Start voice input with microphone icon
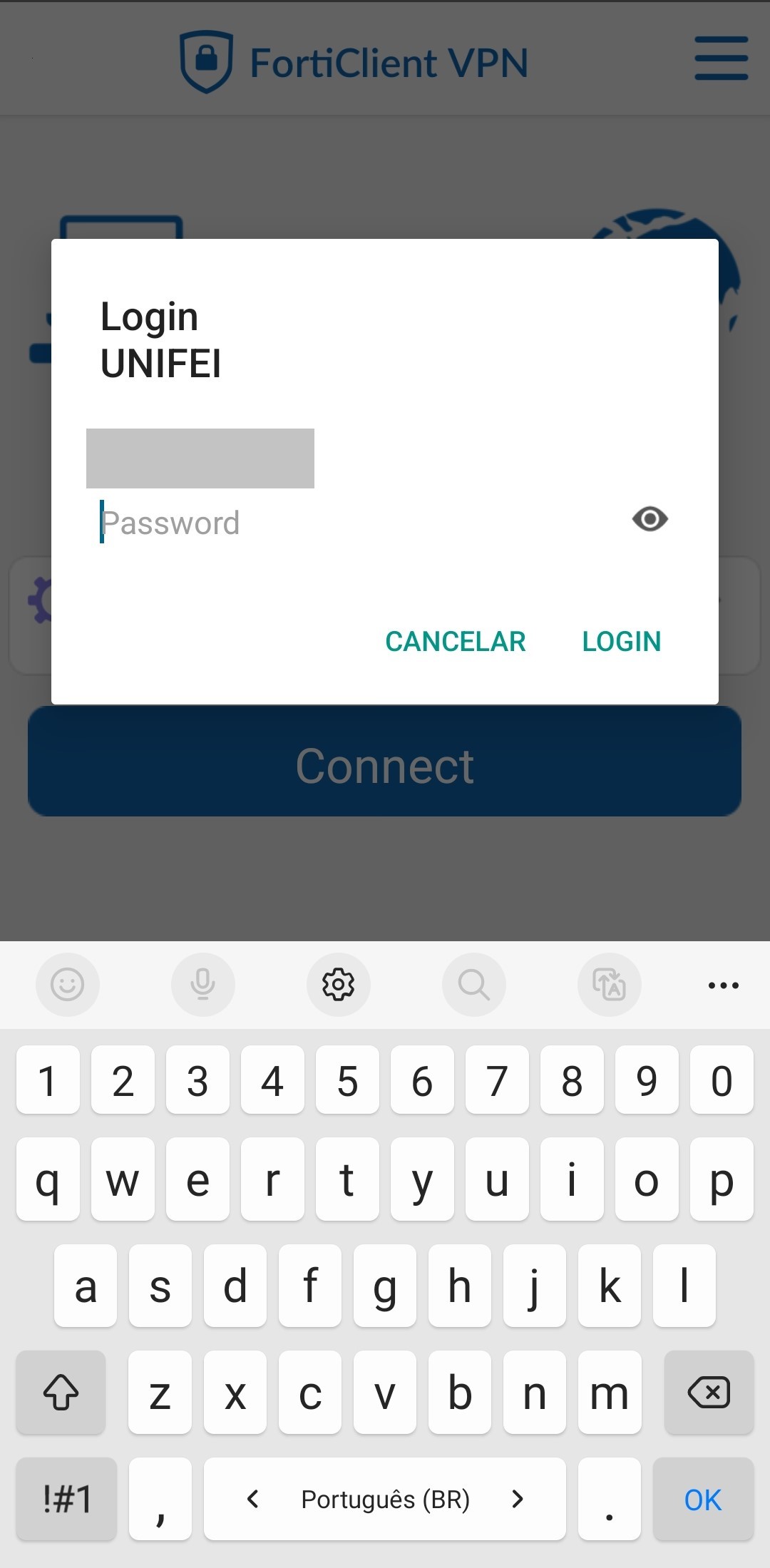 click(x=203, y=985)
